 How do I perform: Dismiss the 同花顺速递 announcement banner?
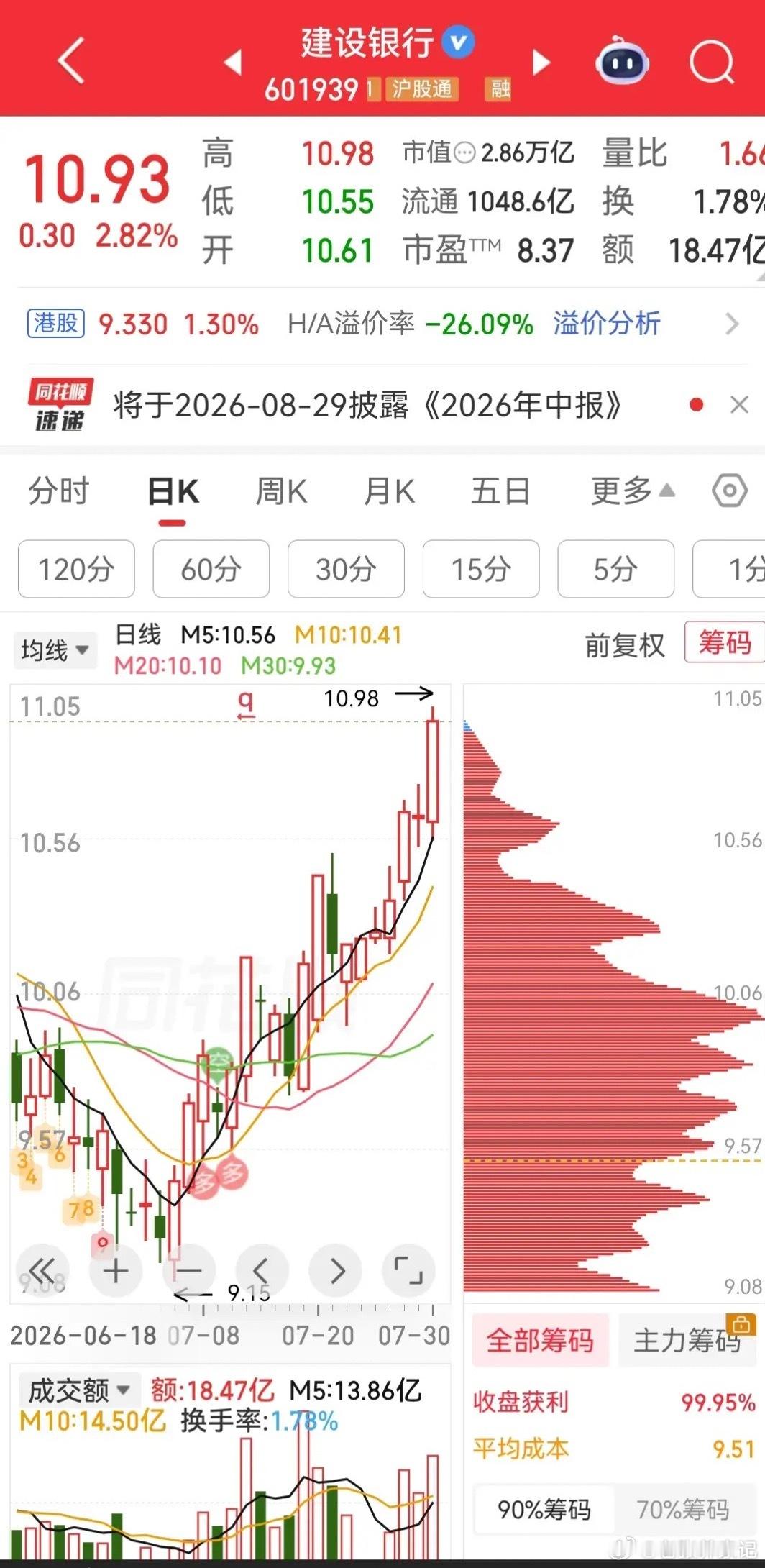pos(739,405)
